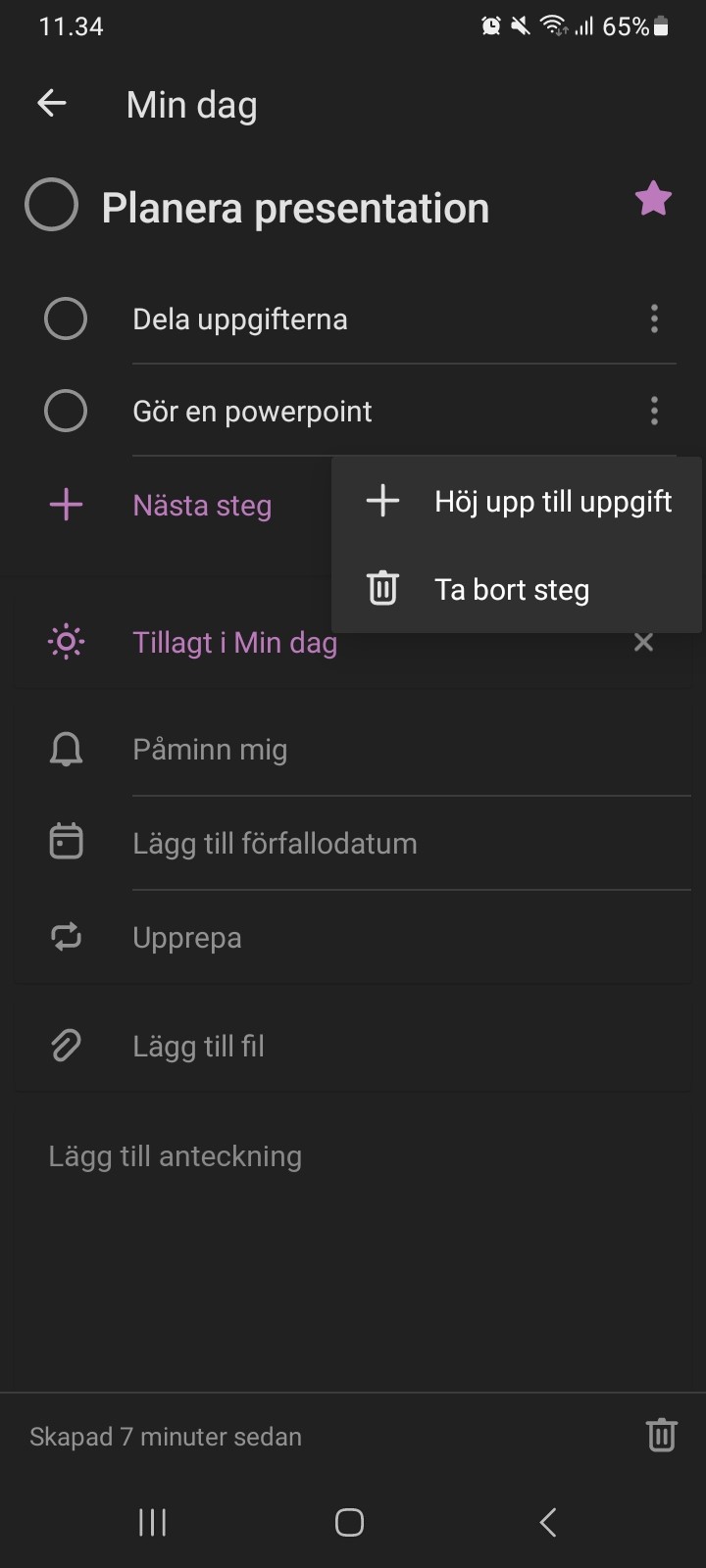The width and height of the screenshot is (706, 1568).
Task: Check off Gör en powerpoint step
Action: 66,411
